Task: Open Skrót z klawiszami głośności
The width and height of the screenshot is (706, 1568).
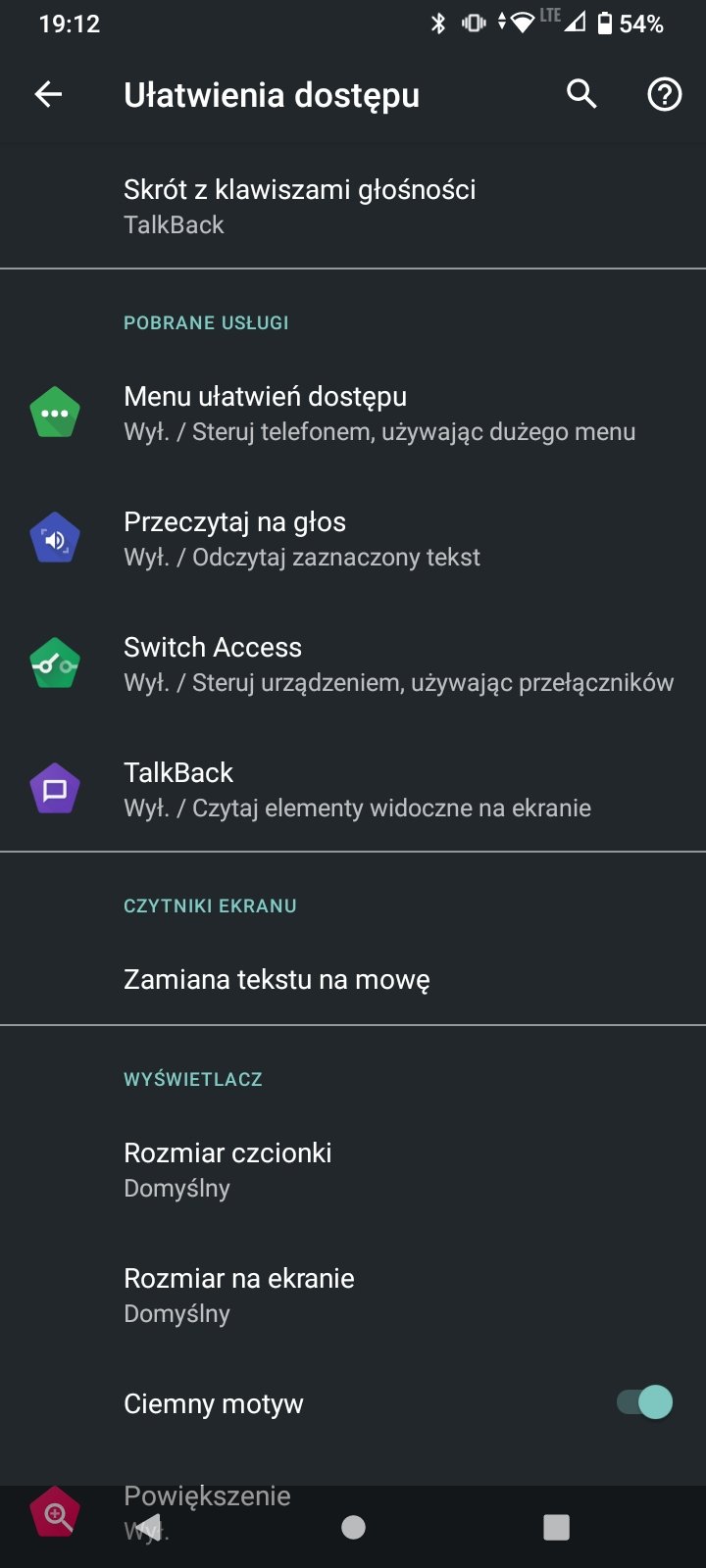Action: coord(353,206)
